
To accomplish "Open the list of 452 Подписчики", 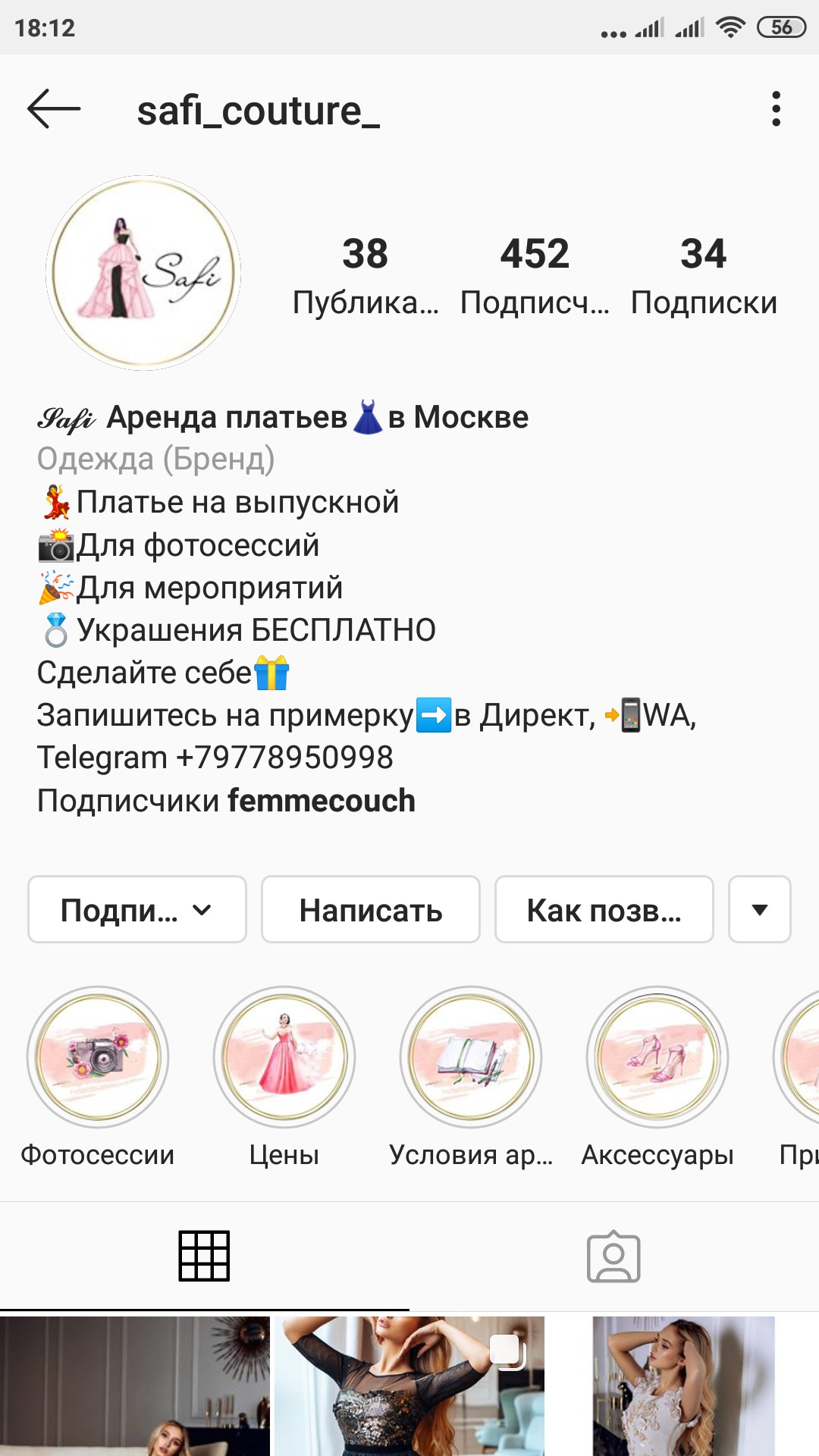I will 535,275.
